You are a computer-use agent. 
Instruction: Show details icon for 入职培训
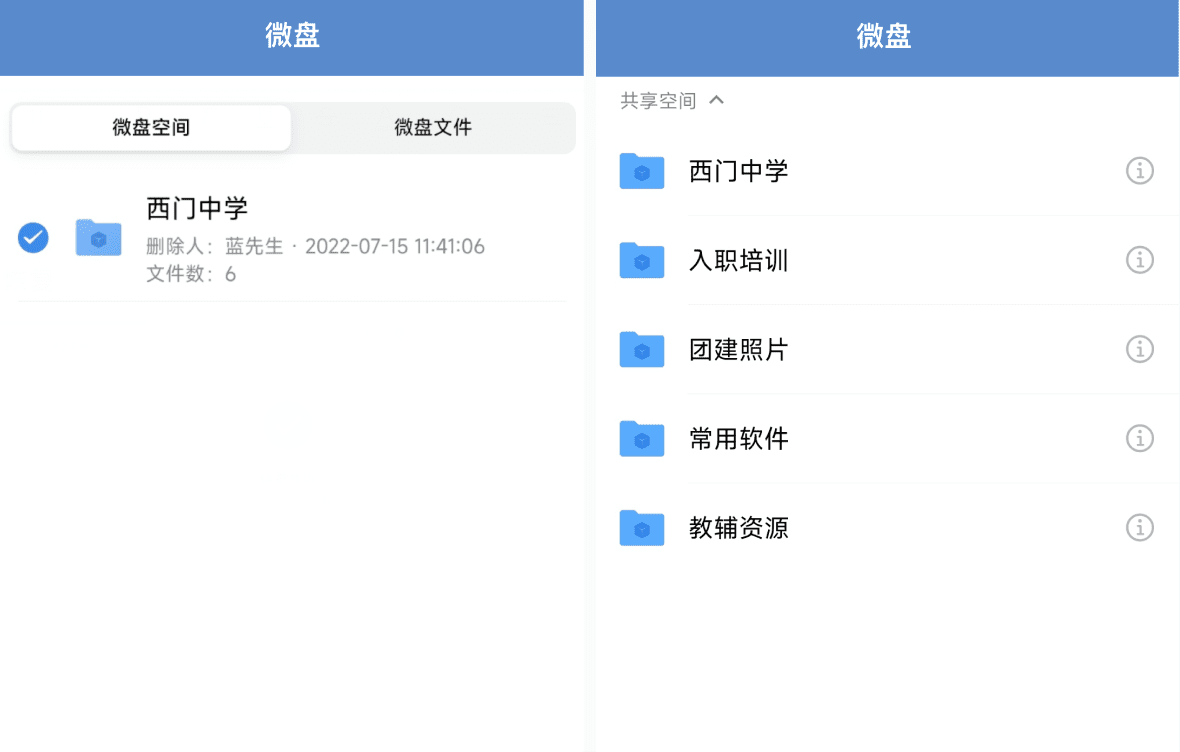[x=1139, y=260]
